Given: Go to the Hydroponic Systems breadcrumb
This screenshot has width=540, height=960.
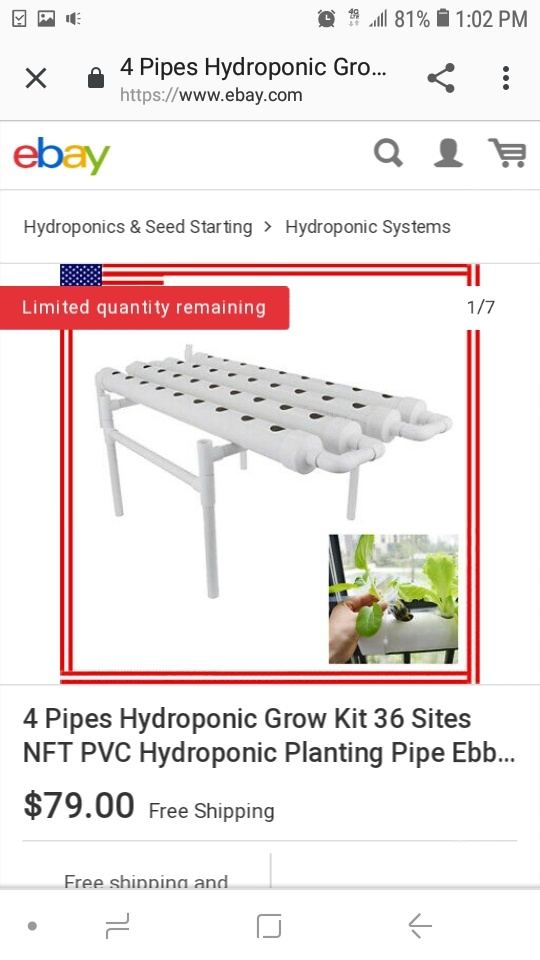Looking at the screenshot, I should point(368,227).
